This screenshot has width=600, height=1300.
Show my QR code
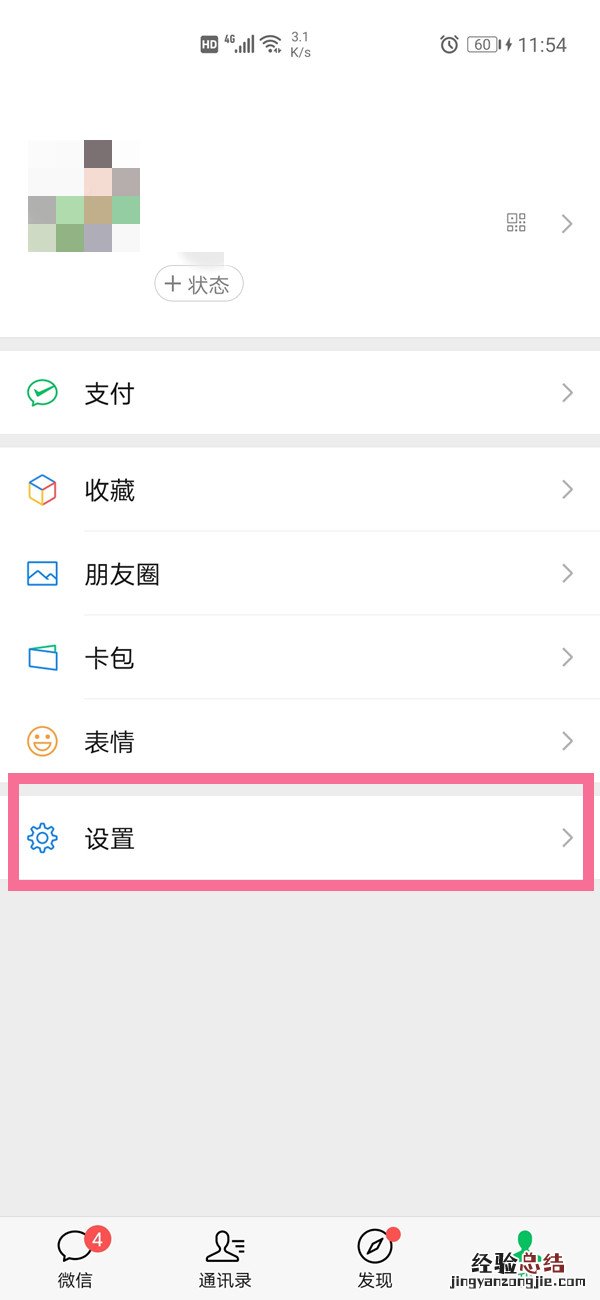click(x=516, y=223)
